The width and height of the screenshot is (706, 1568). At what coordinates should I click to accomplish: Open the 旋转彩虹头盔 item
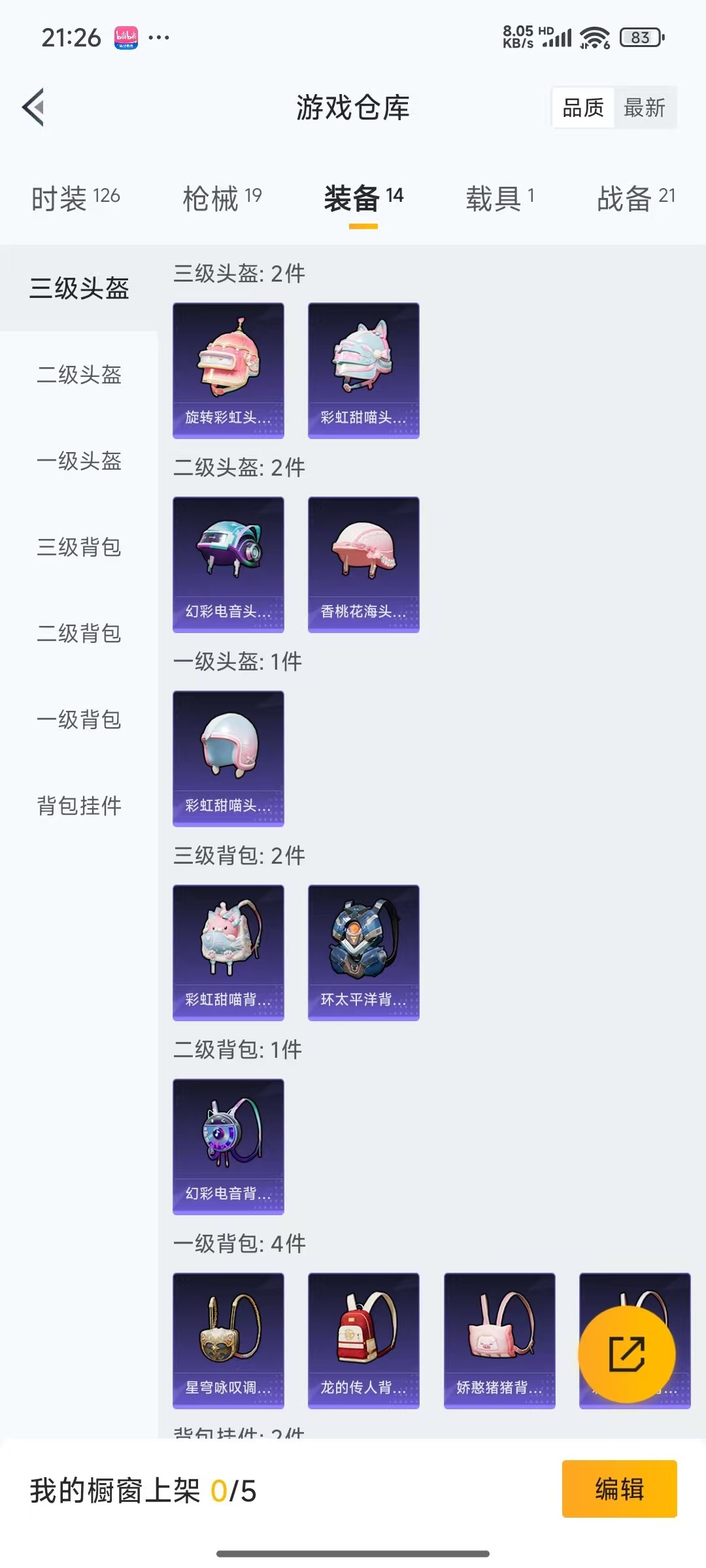pos(228,370)
